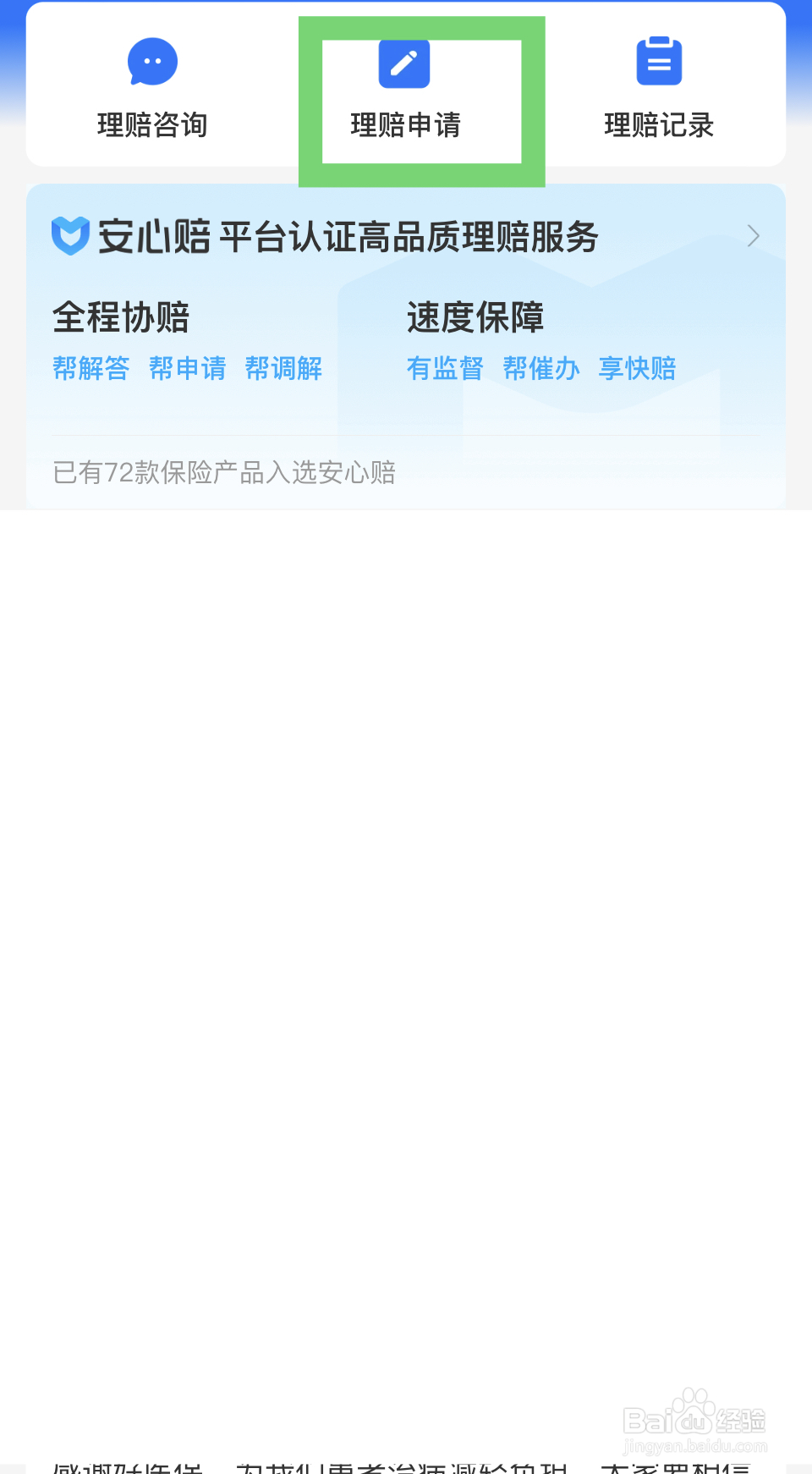Click the clipboard icon above 理赔记录
Viewport: 812px width, 1474px height.
click(x=659, y=59)
